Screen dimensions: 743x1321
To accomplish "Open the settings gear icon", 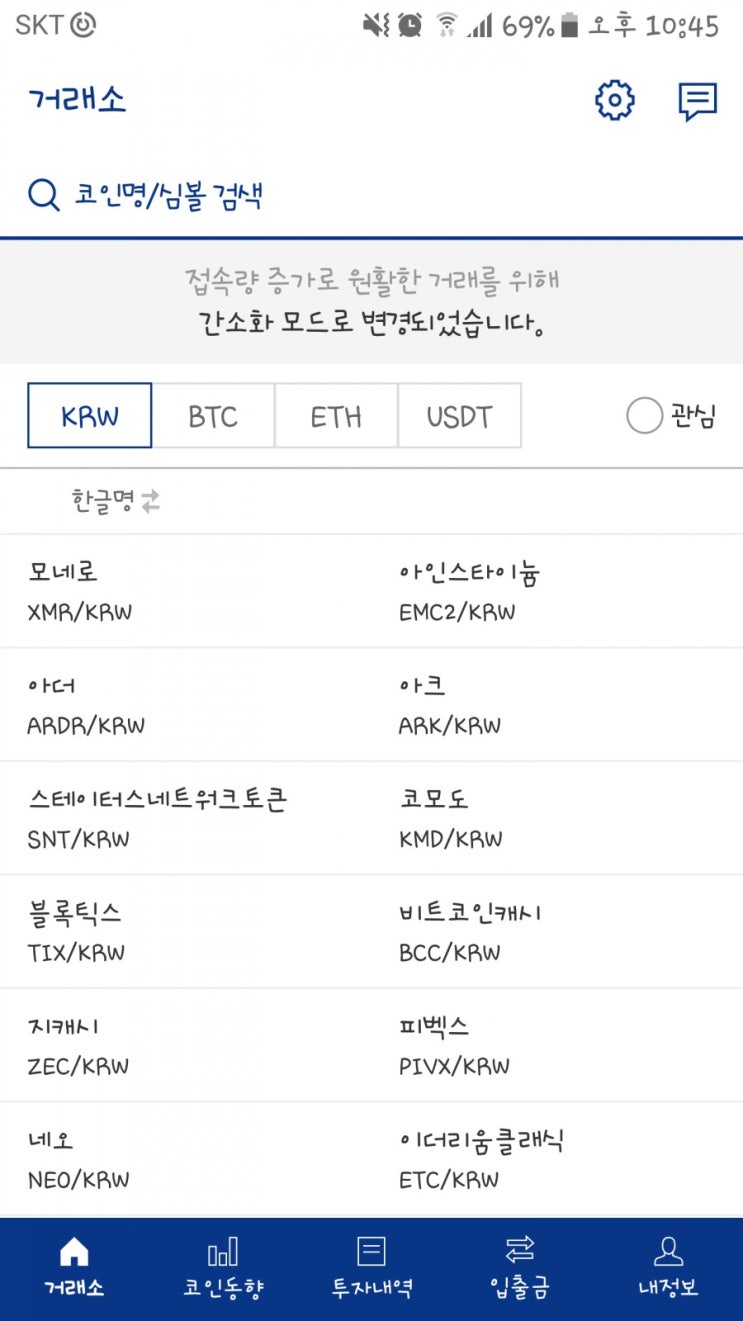I will pos(615,100).
